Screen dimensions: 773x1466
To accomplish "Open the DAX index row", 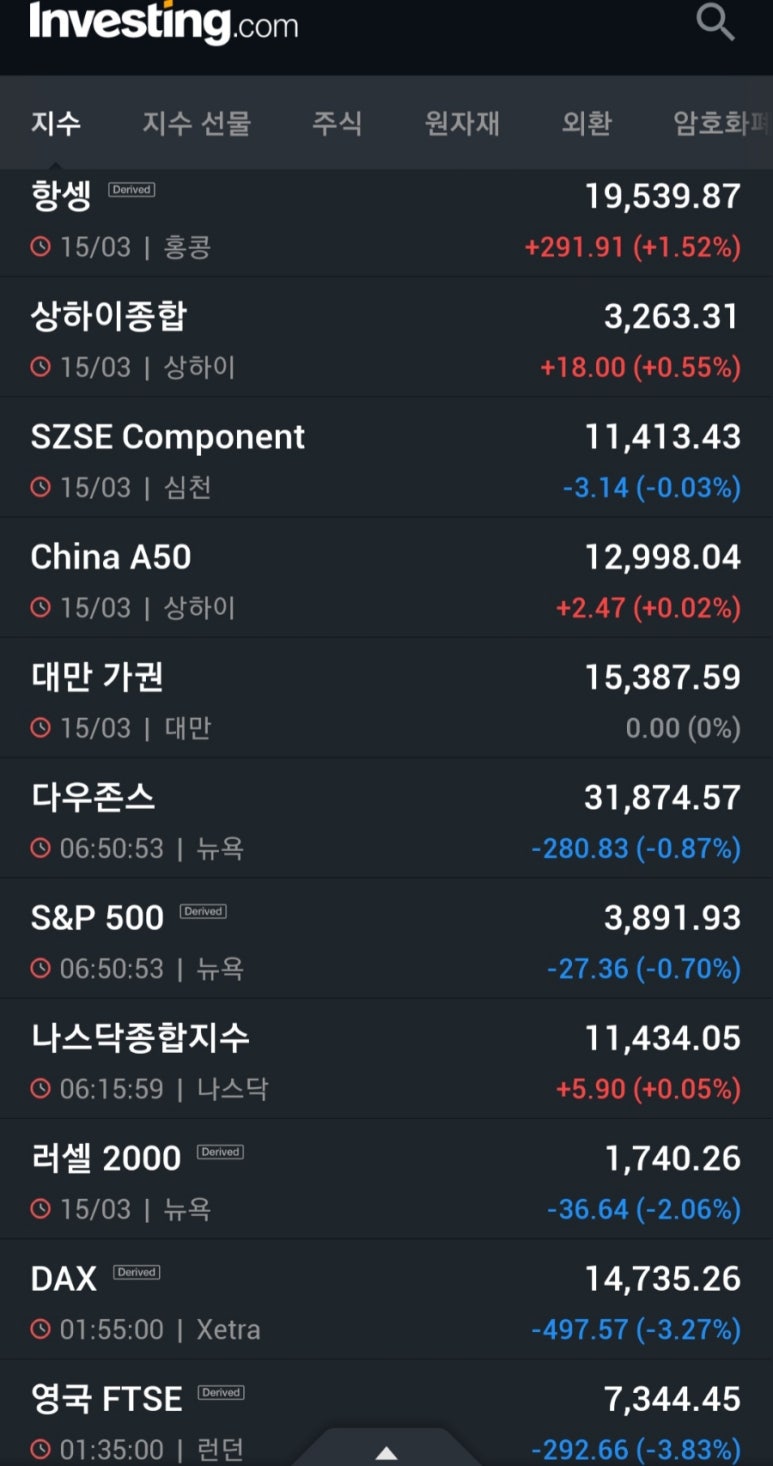I will point(386,1298).
